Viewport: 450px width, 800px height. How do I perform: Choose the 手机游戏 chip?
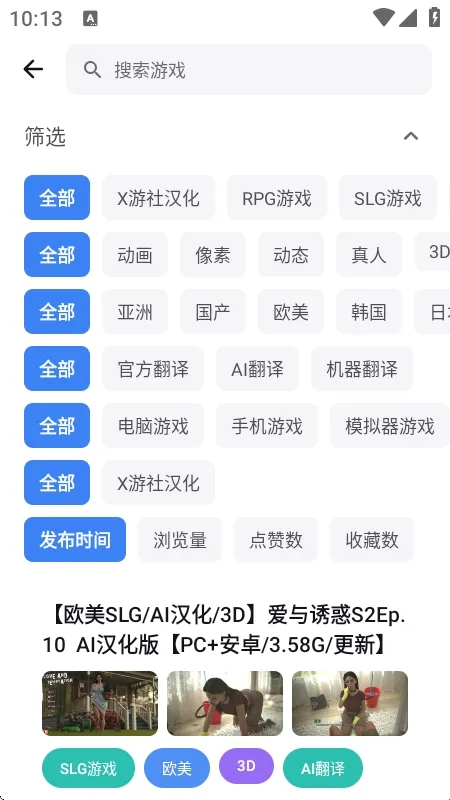coord(267,426)
